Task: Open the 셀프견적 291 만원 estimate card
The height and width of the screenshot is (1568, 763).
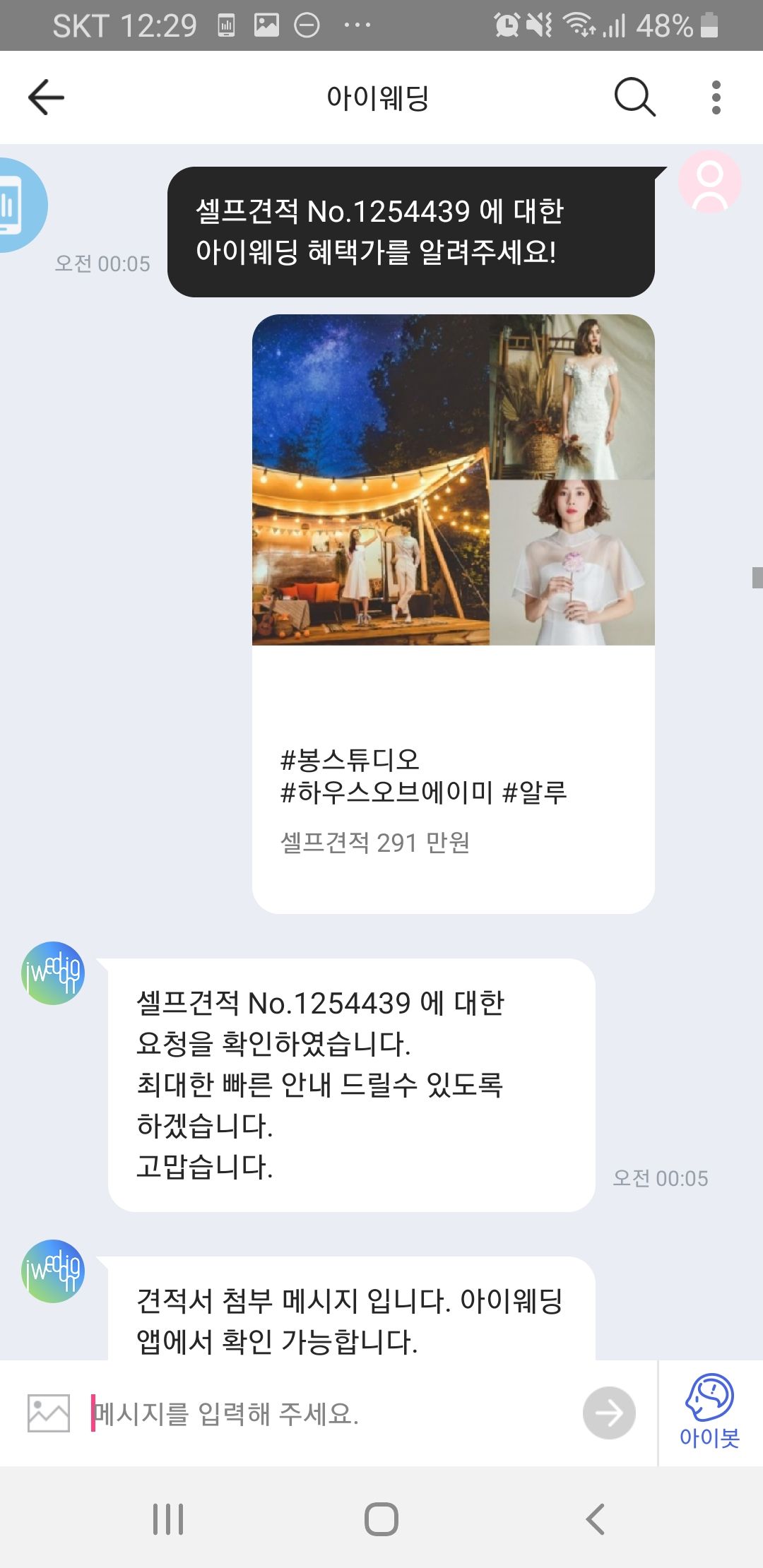Action: click(x=454, y=614)
